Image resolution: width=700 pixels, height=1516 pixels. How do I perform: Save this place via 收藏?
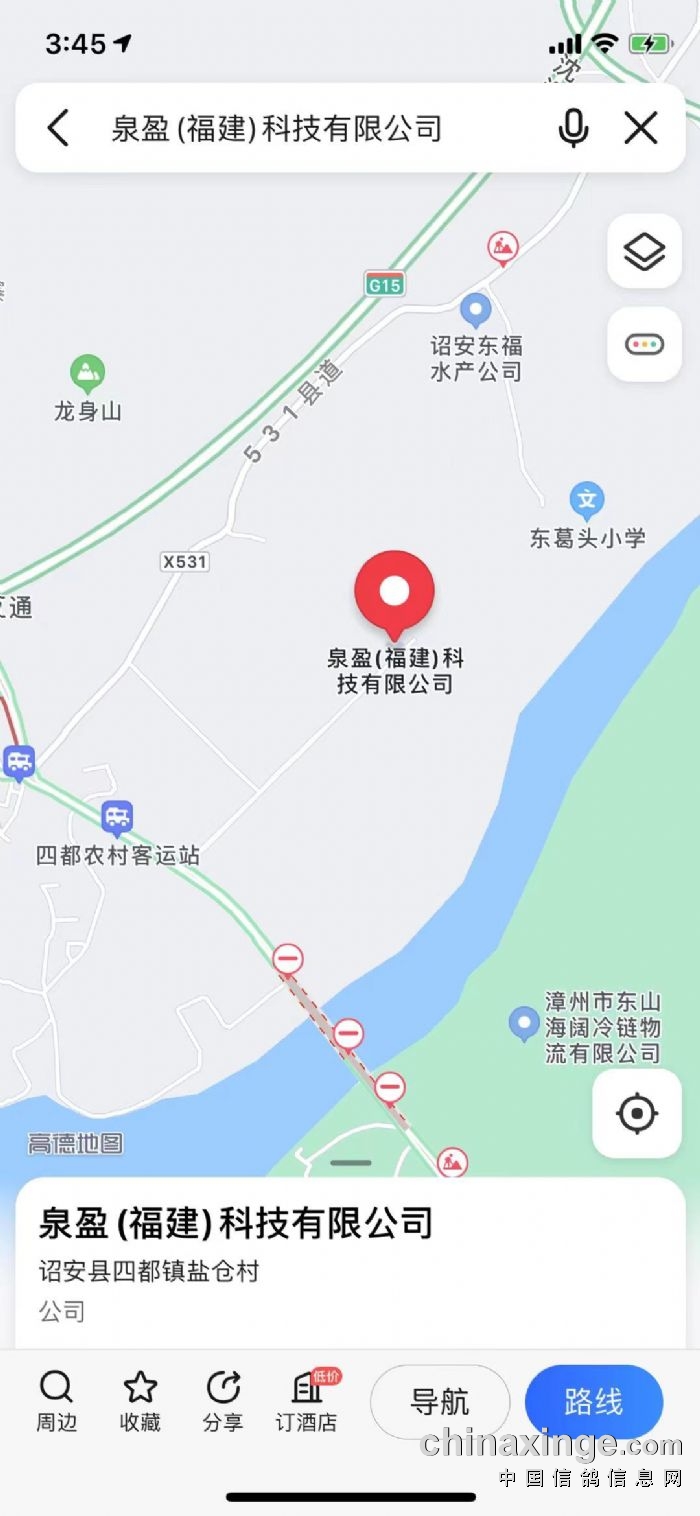tap(140, 1400)
